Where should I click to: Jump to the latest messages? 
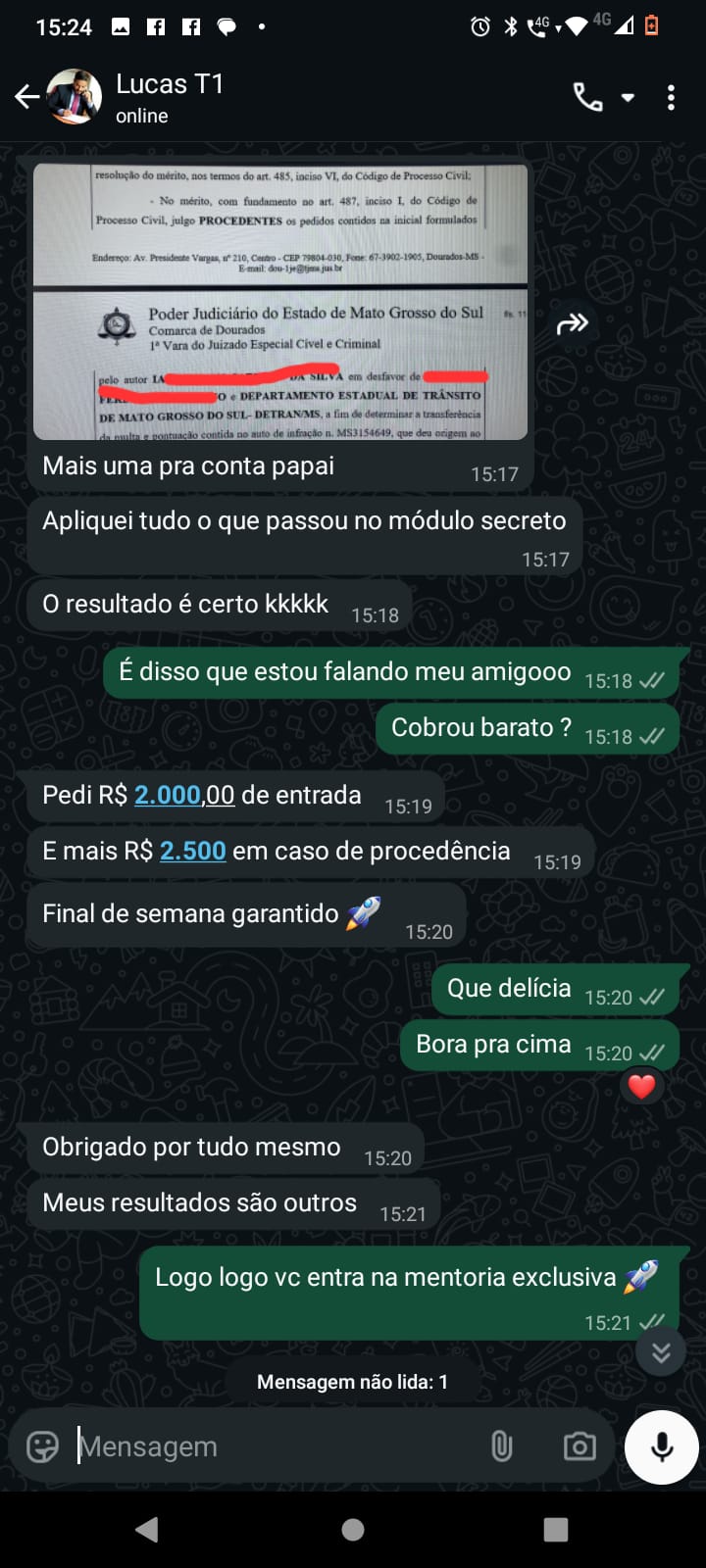point(661,1352)
